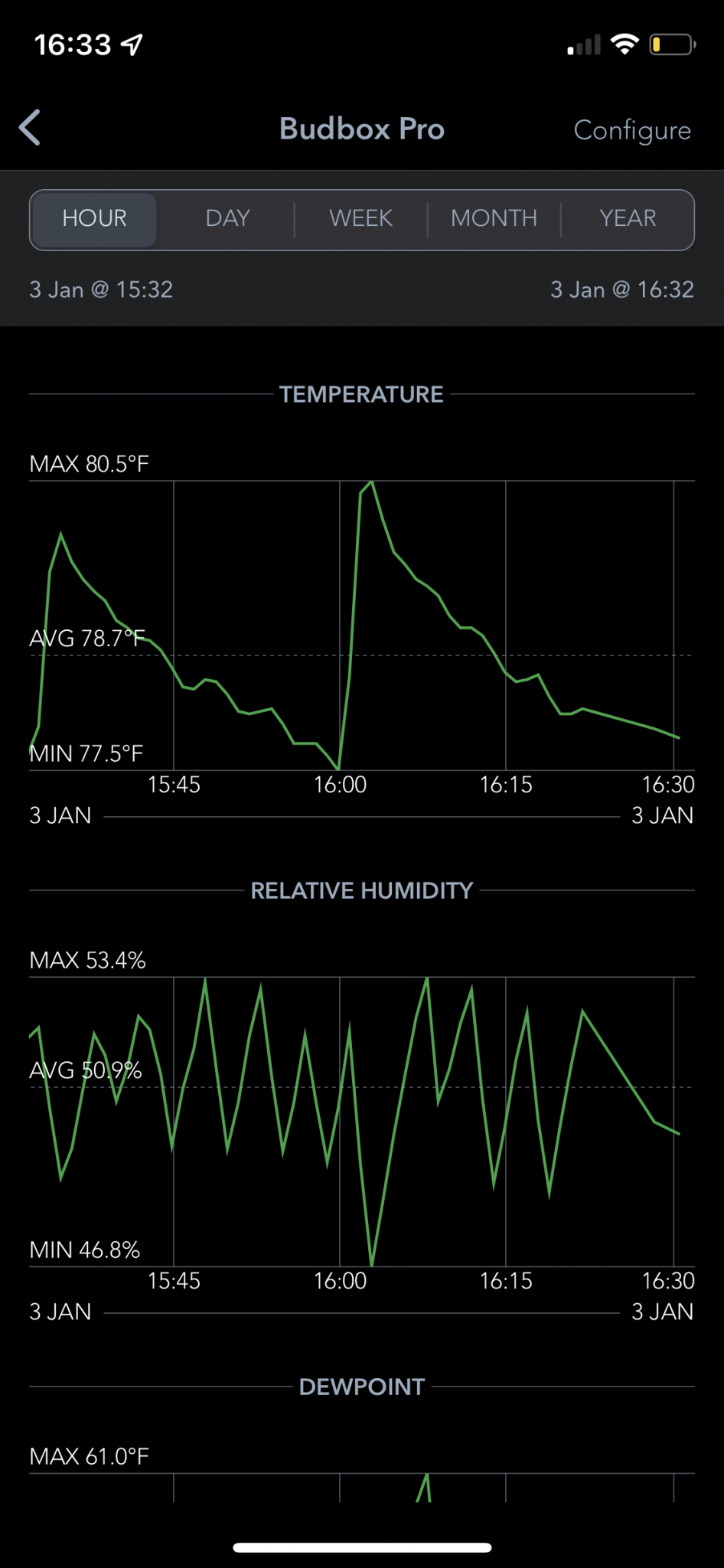The height and width of the screenshot is (1568, 724).
Task: Select the HOUR time range
Action: tap(94, 219)
